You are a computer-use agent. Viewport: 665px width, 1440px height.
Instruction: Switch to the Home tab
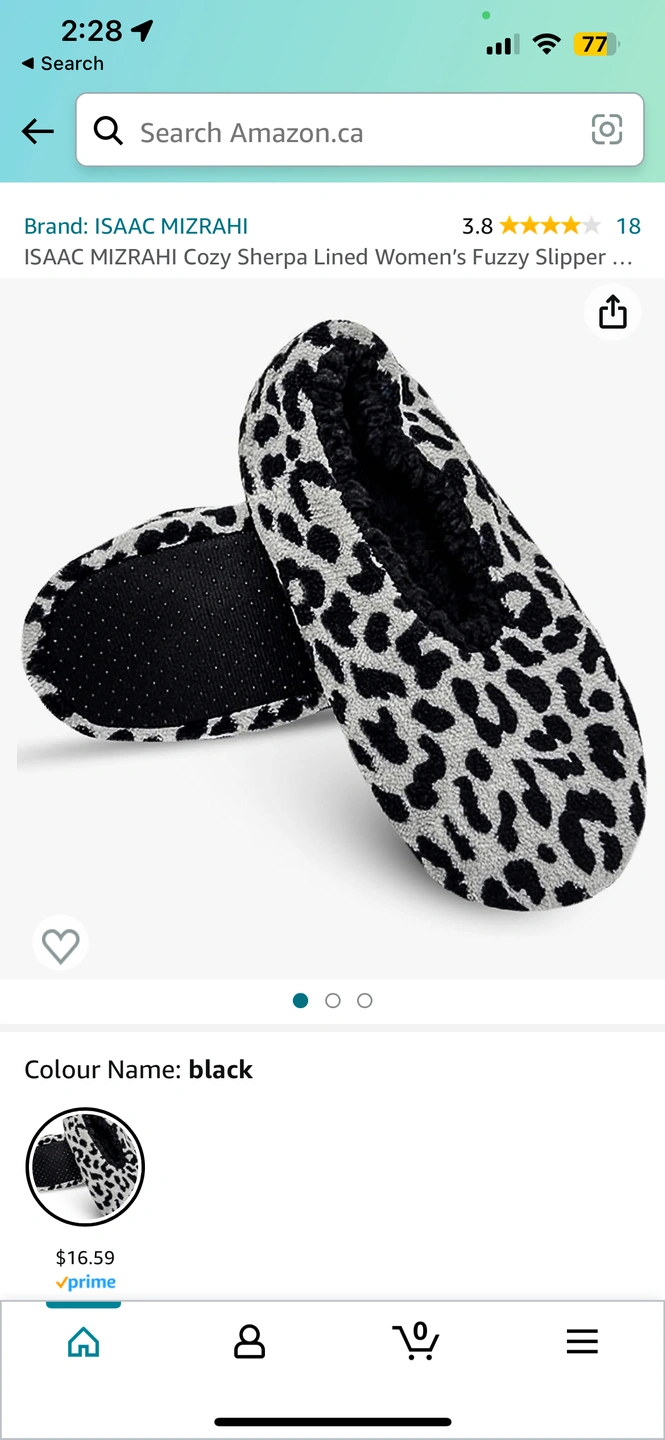pos(83,1341)
